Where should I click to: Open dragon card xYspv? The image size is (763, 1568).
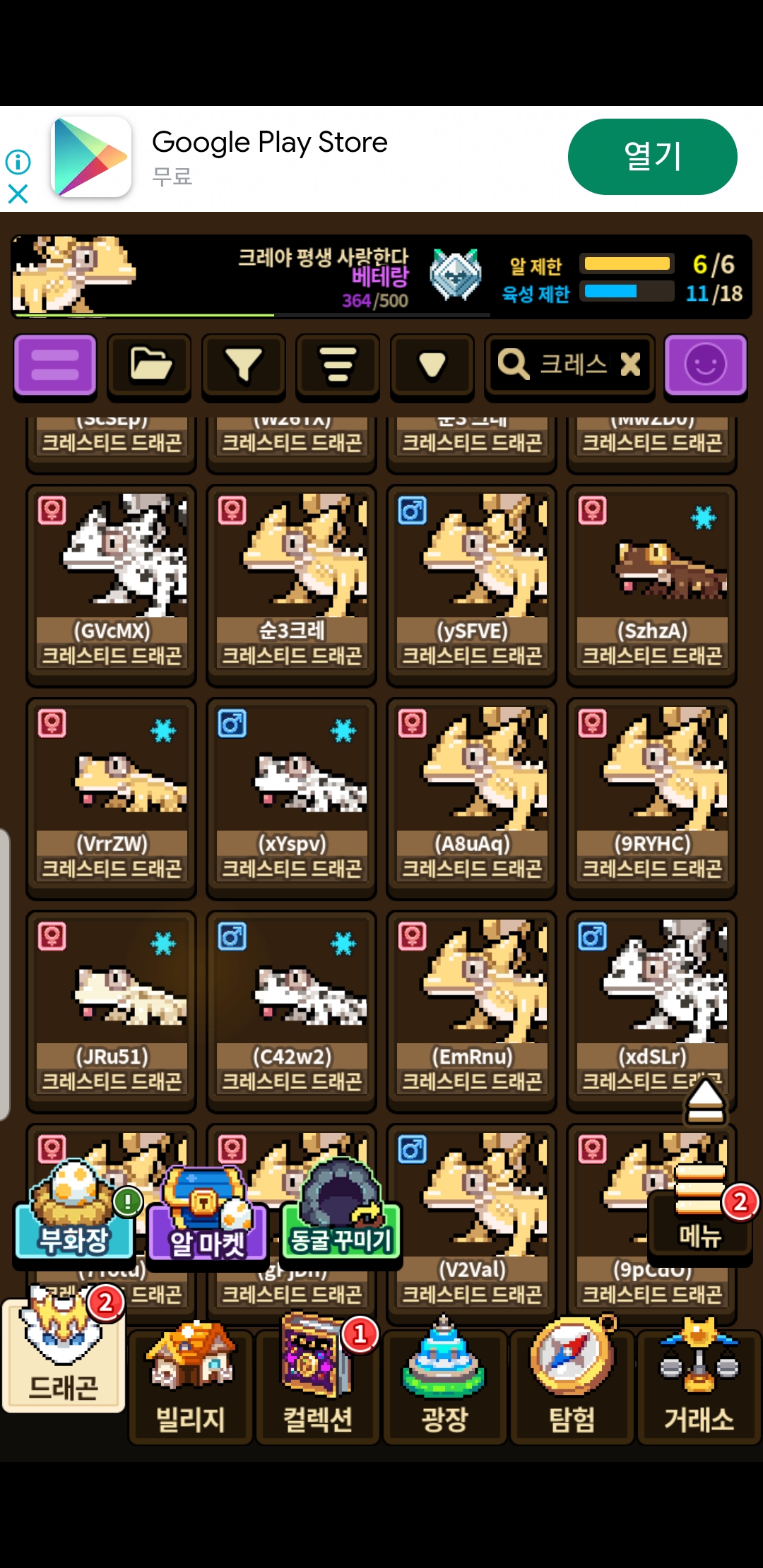point(291,799)
